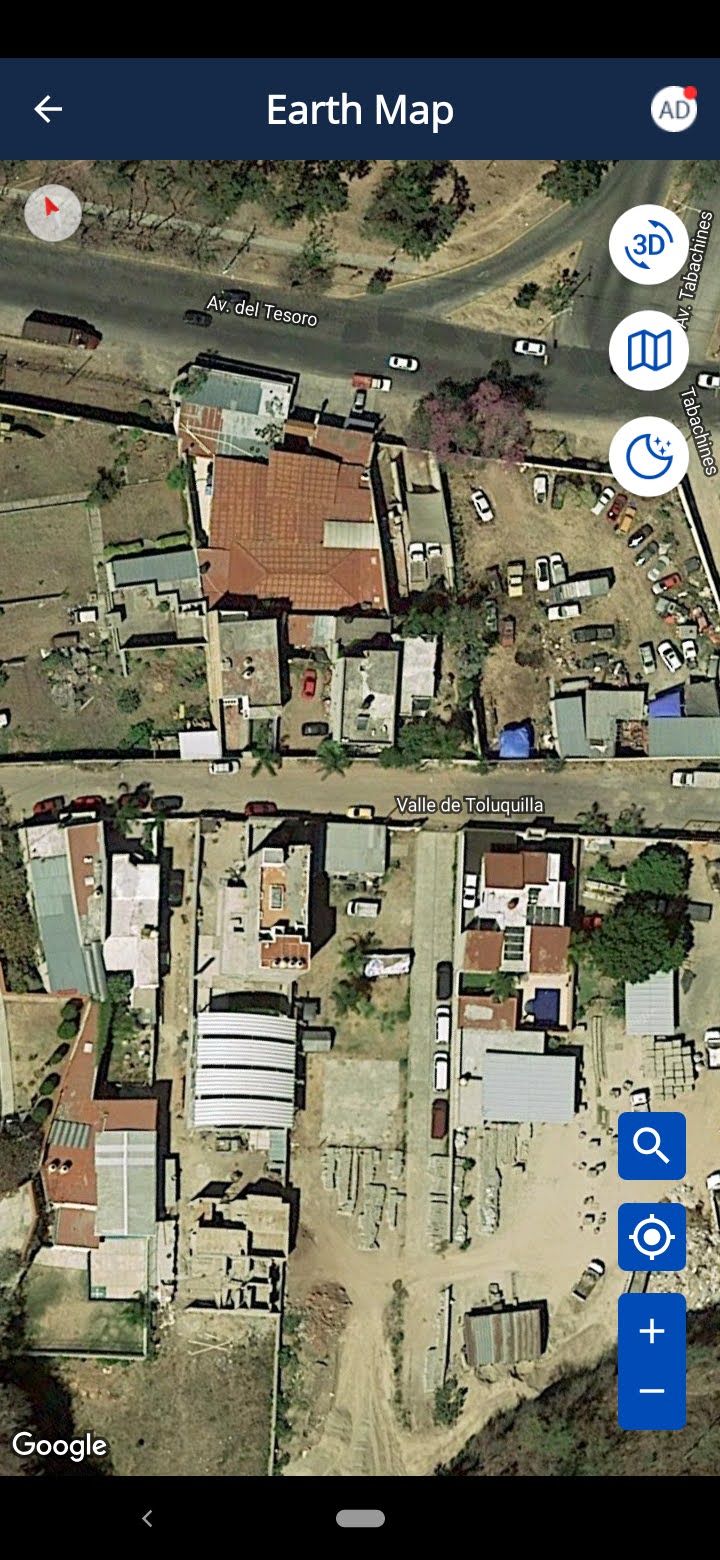720x1560 pixels.
Task: Open the map search
Action: point(652,1146)
